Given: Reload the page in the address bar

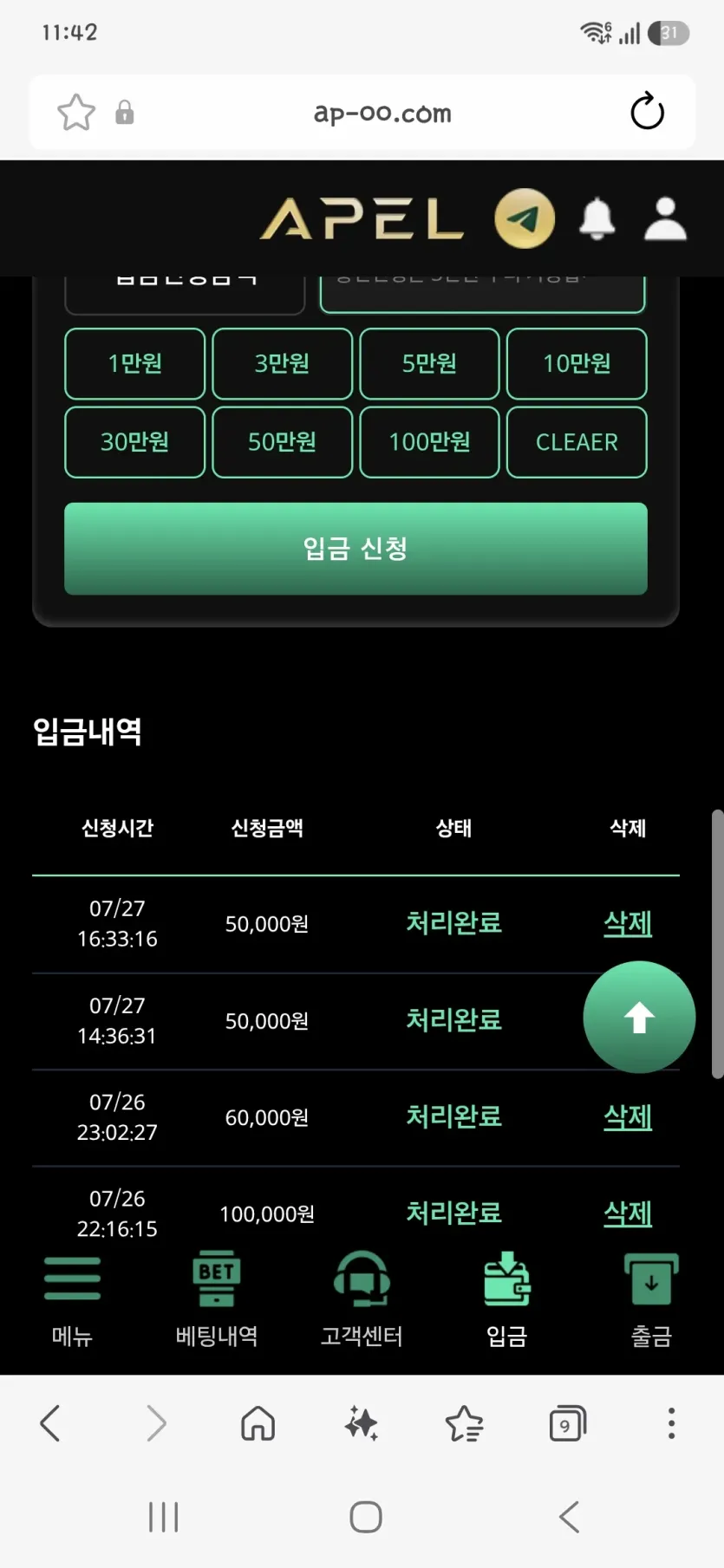Looking at the screenshot, I should click(x=647, y=112).
